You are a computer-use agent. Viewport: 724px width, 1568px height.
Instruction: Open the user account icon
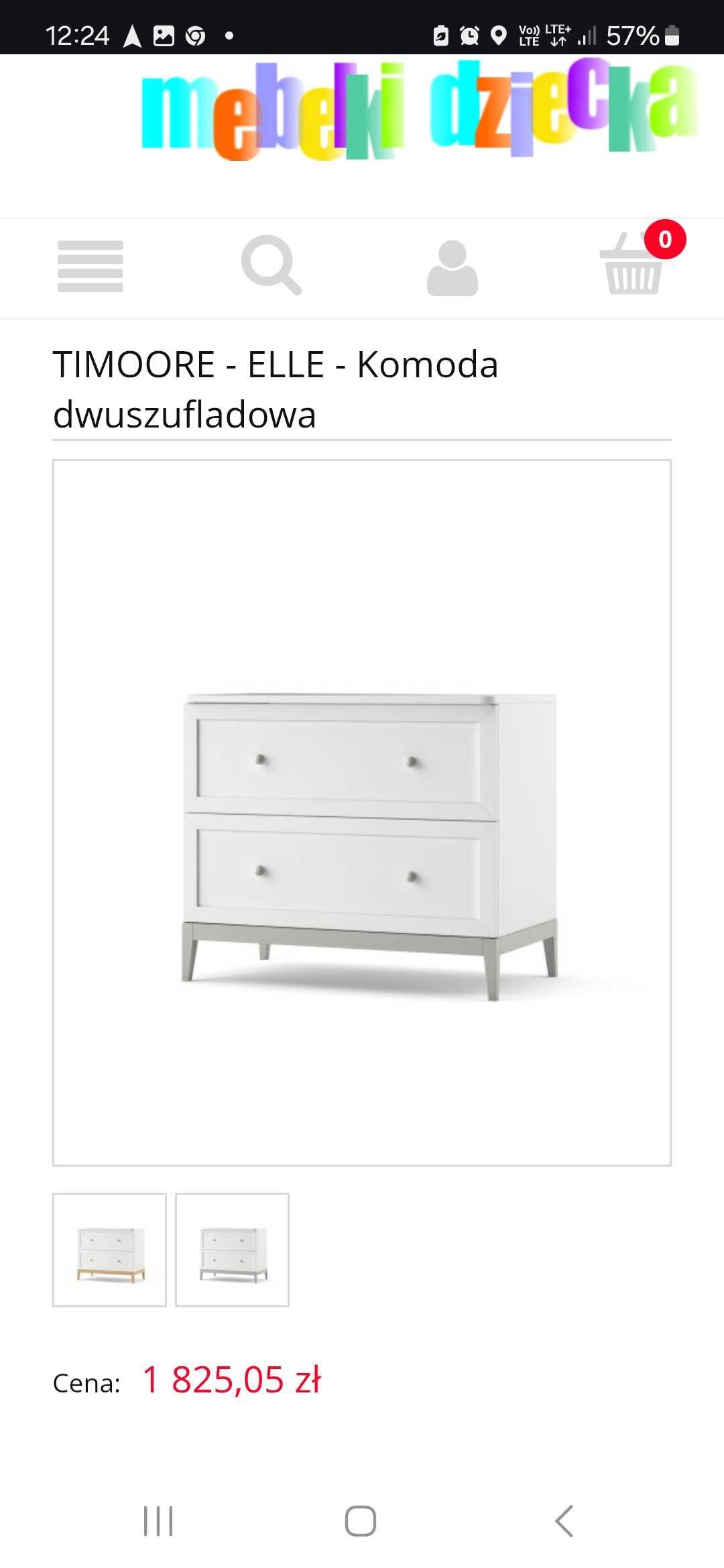[452, 267]
